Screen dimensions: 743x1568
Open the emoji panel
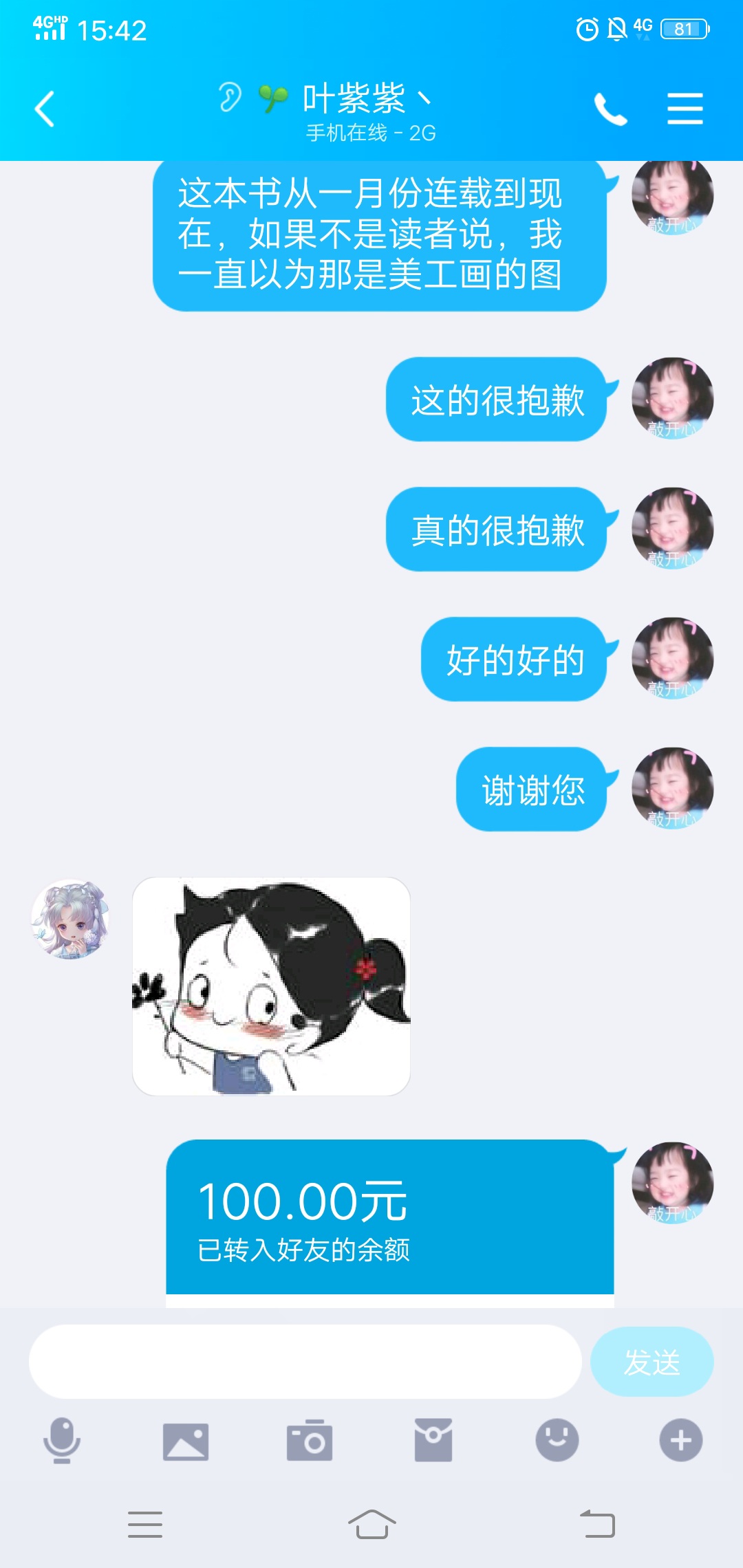click(557, 1440)
